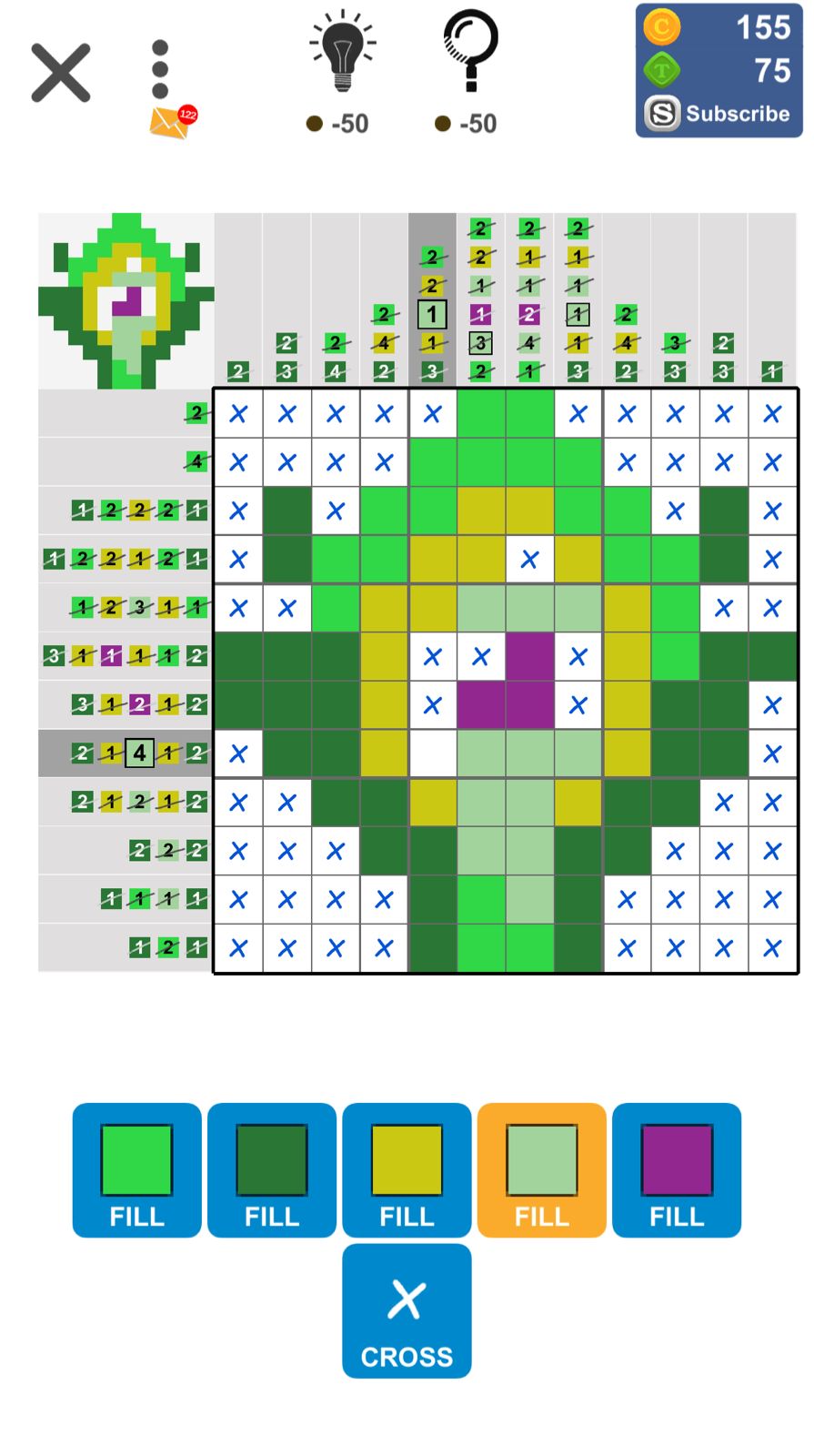The image size is (814, 1456).
Task: Fill the only empty white grid cell
Action: pos(433,753)
